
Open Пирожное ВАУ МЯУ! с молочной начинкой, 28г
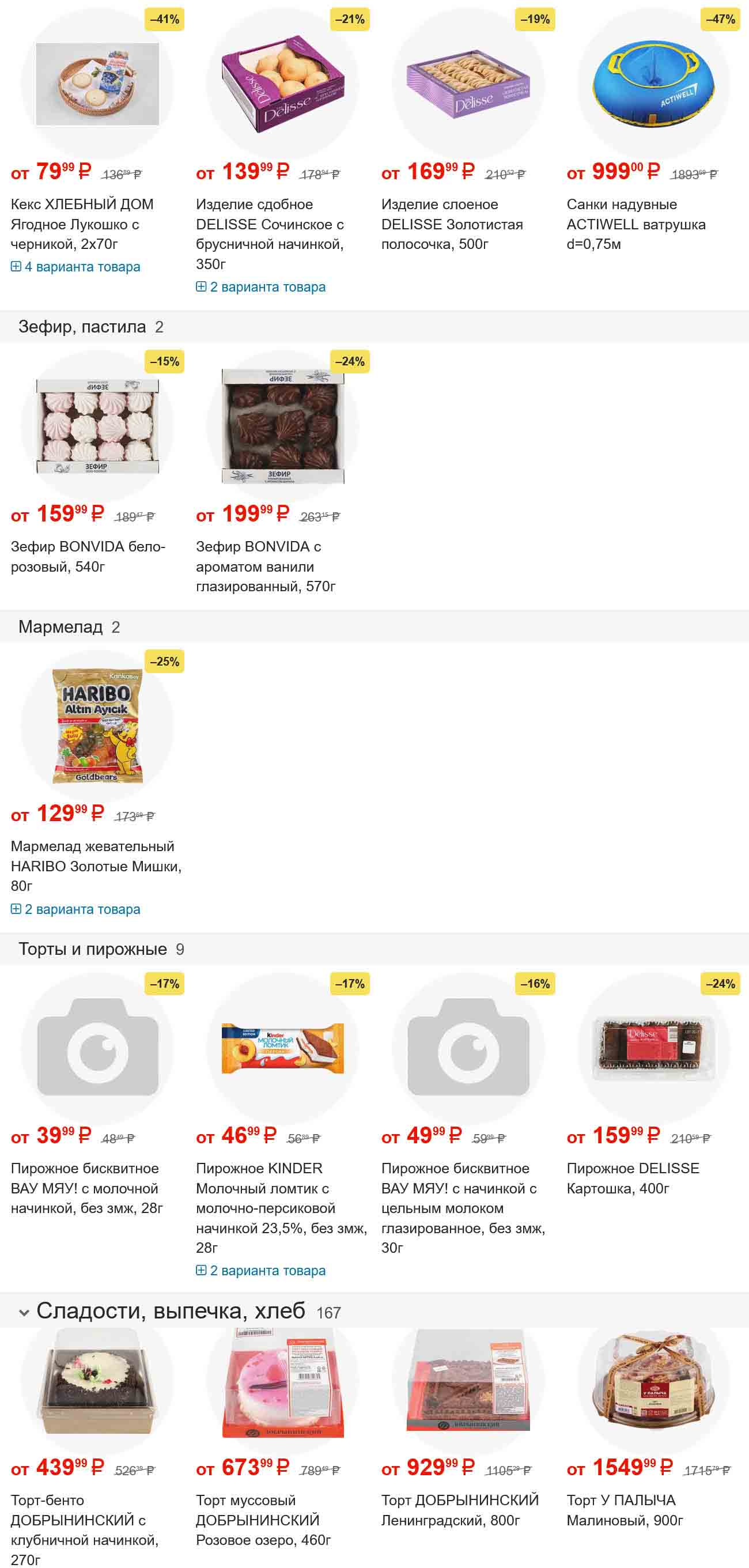click(86, 1188)
